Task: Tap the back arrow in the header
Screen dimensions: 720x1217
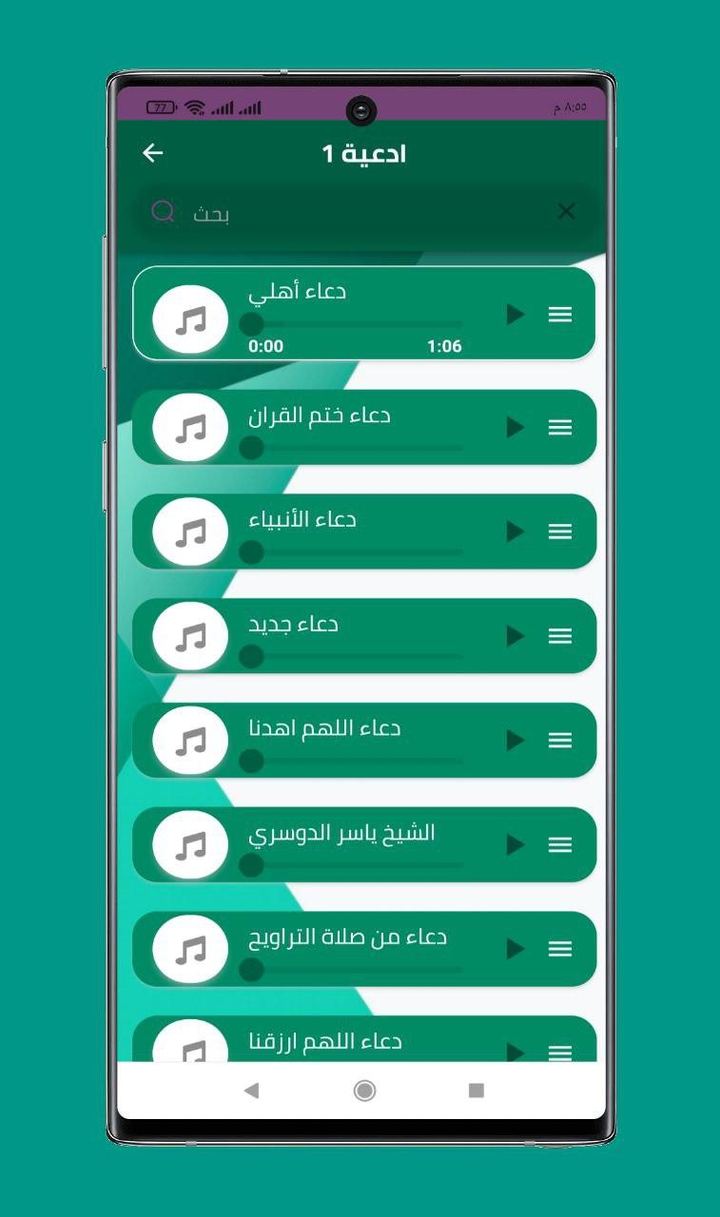Action: (x=152, y=152)
